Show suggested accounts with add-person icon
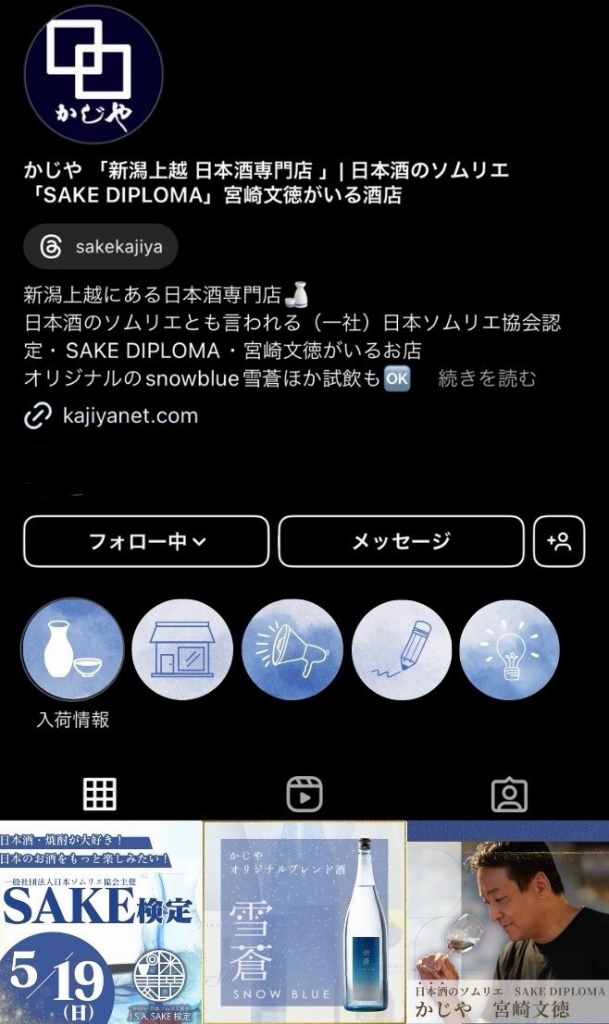The width and height of the screenshot is (609, 1024). pos(558,541)
